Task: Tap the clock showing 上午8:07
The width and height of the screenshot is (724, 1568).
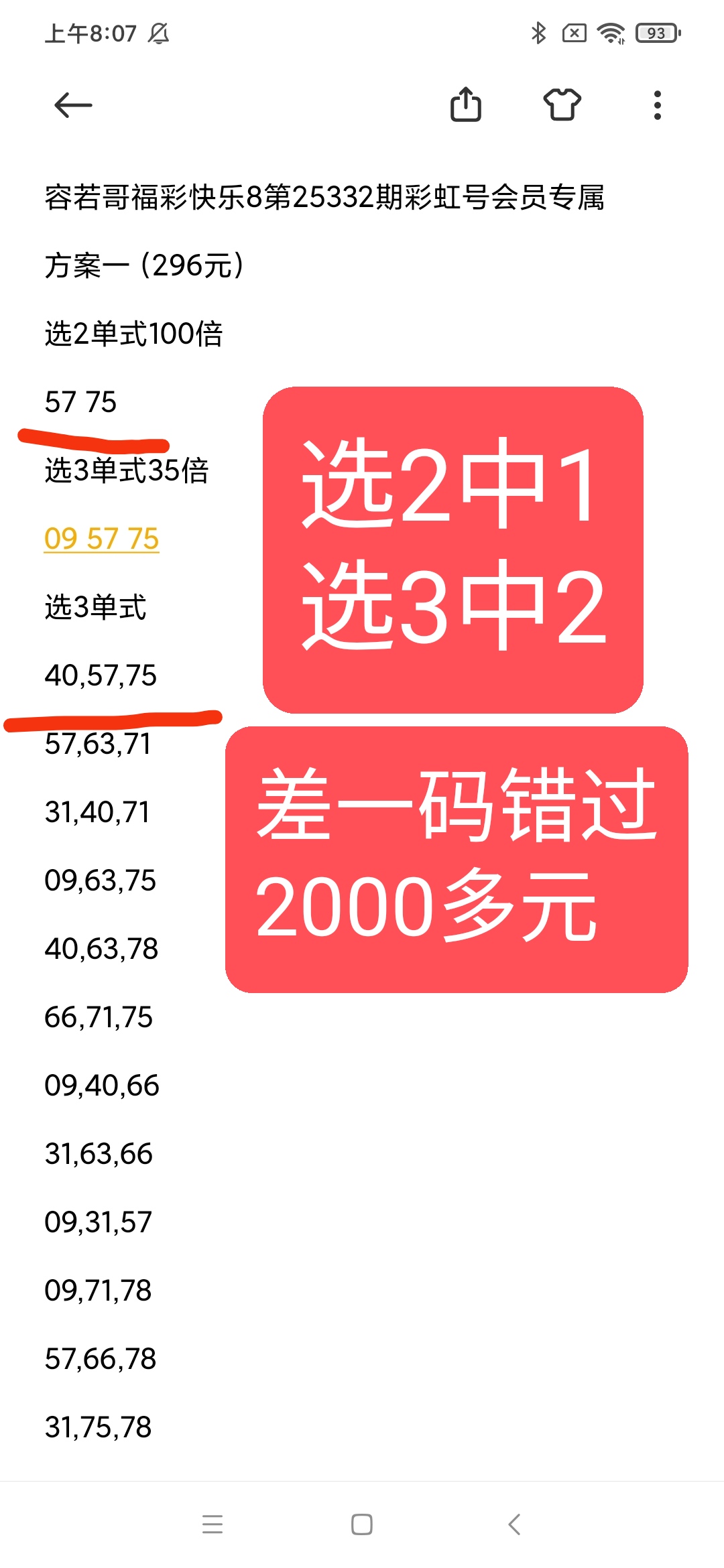Action: click(x=90, y=31)
